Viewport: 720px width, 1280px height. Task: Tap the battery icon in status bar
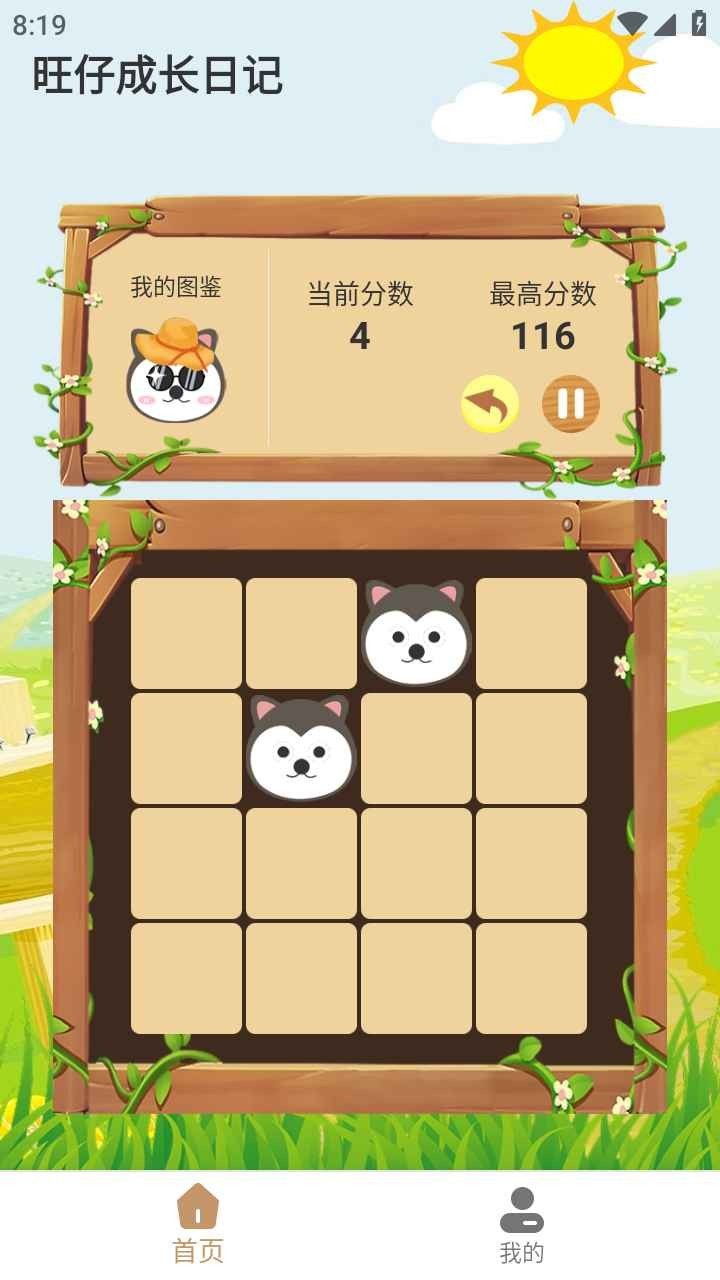(x=699, y=17)
